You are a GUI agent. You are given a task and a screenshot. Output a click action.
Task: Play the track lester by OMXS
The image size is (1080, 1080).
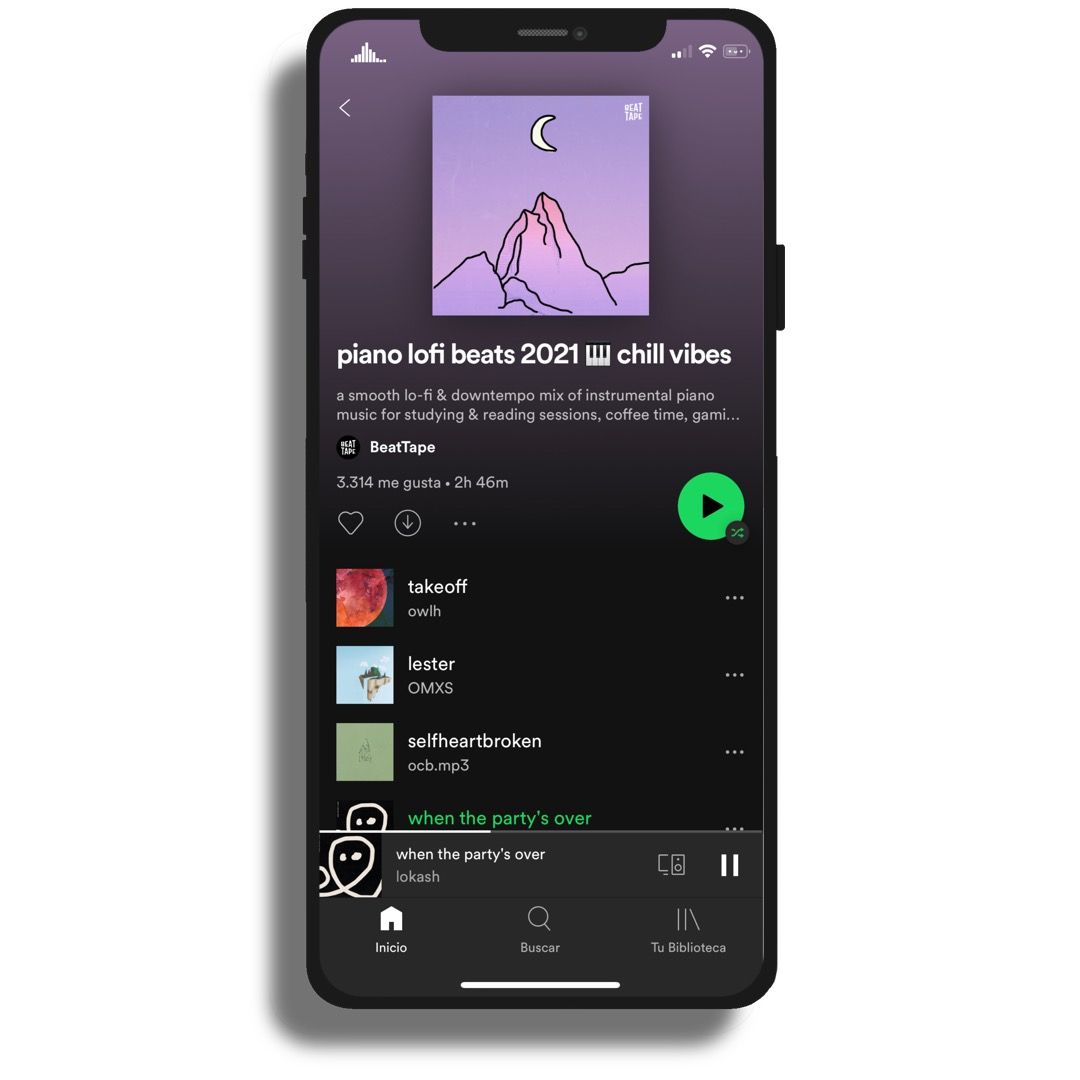click(x=432, y=674)
